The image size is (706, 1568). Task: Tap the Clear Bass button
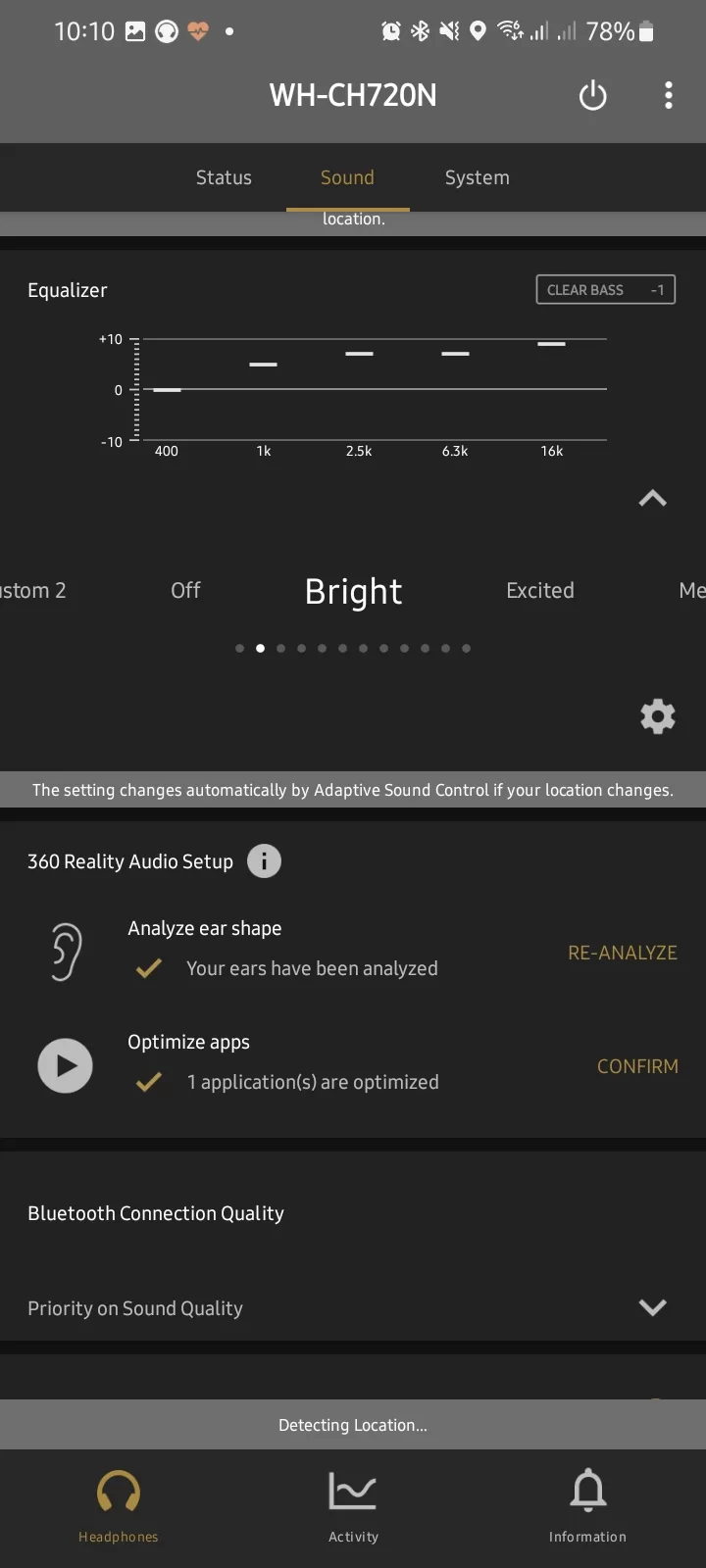pyautogui.click(x=605, y=290)
